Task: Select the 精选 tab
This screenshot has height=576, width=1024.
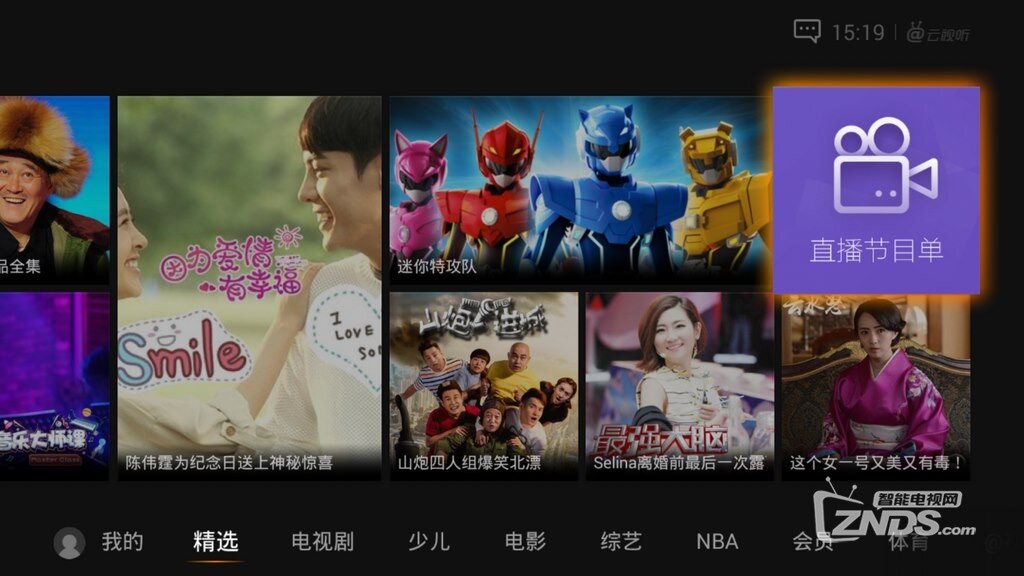Action: point(216,542)
